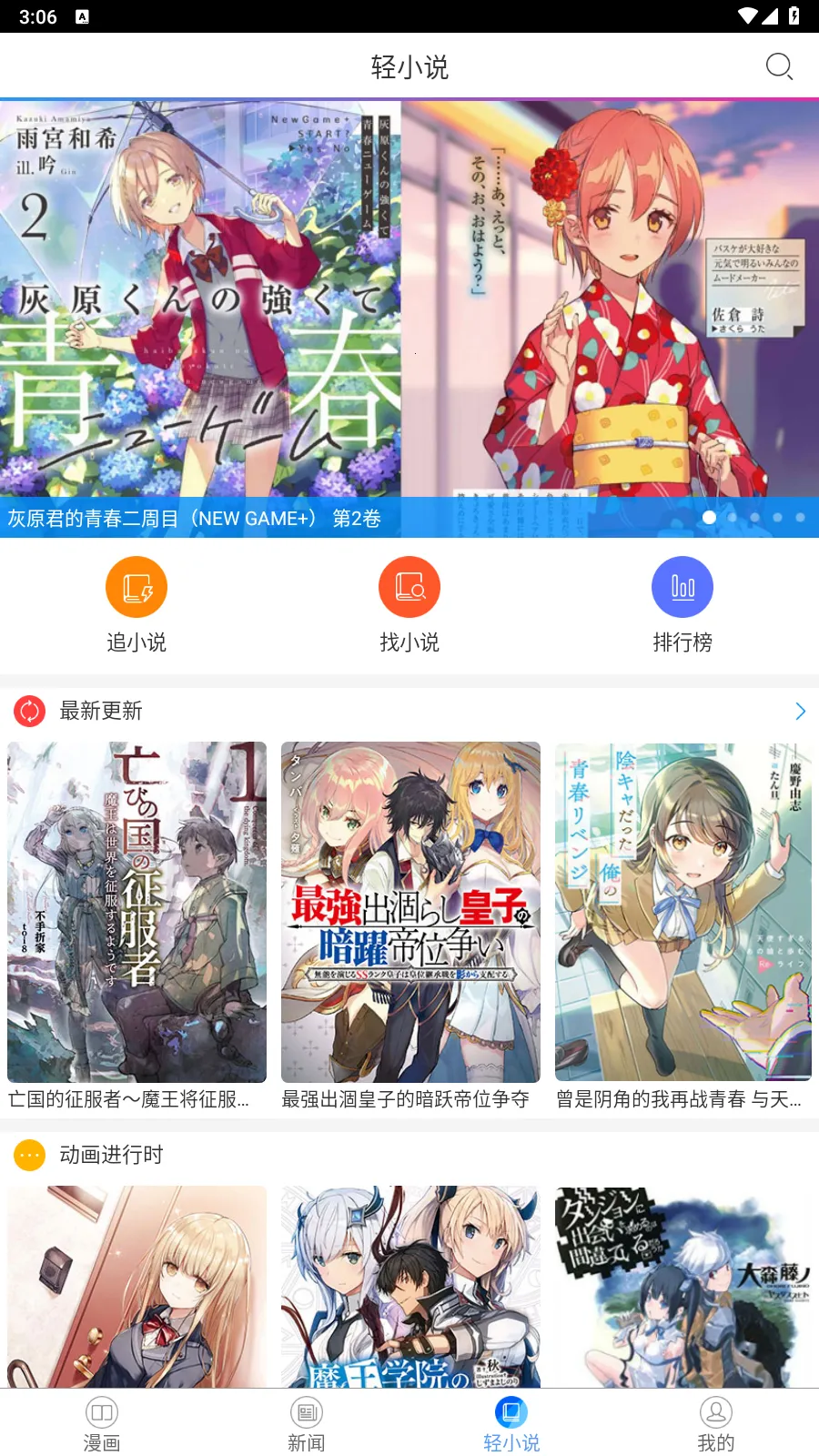The image size is (819, 1456).
Task: Switch to the 新闻 tab
Action: click(x=307, y=1424)
